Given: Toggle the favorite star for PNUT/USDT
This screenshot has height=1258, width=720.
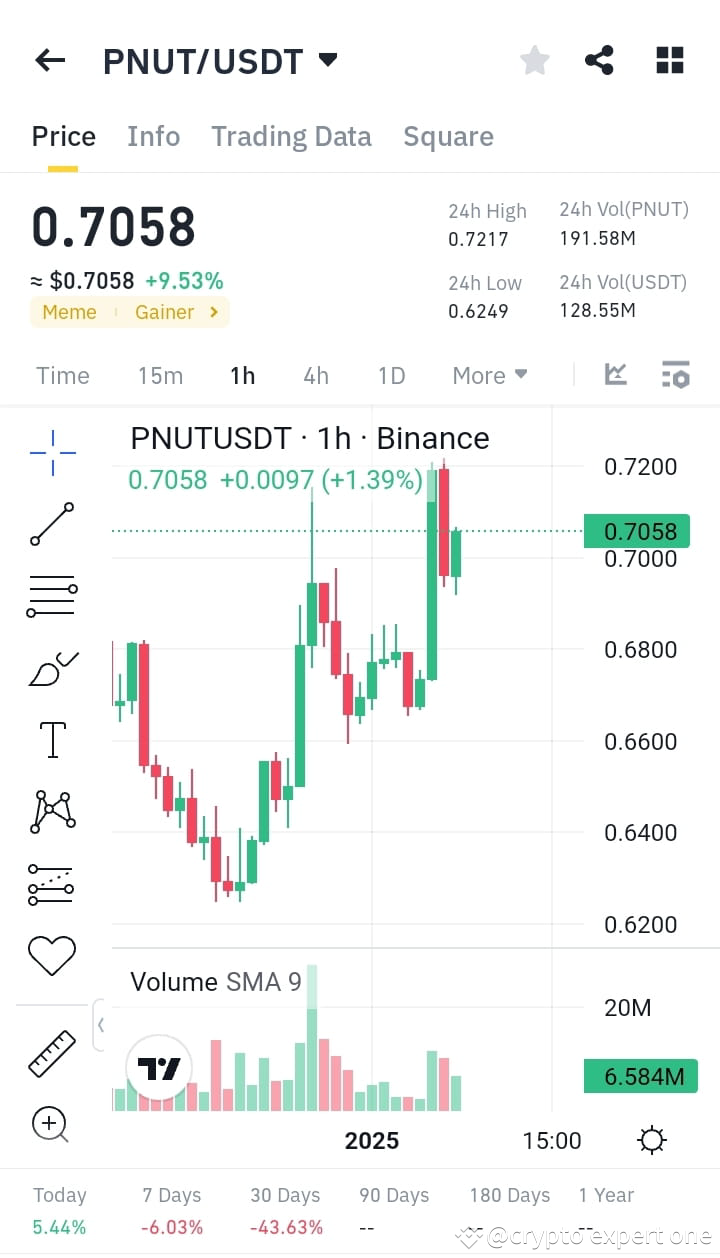Looking at the screenshot, I should [534, 60].
